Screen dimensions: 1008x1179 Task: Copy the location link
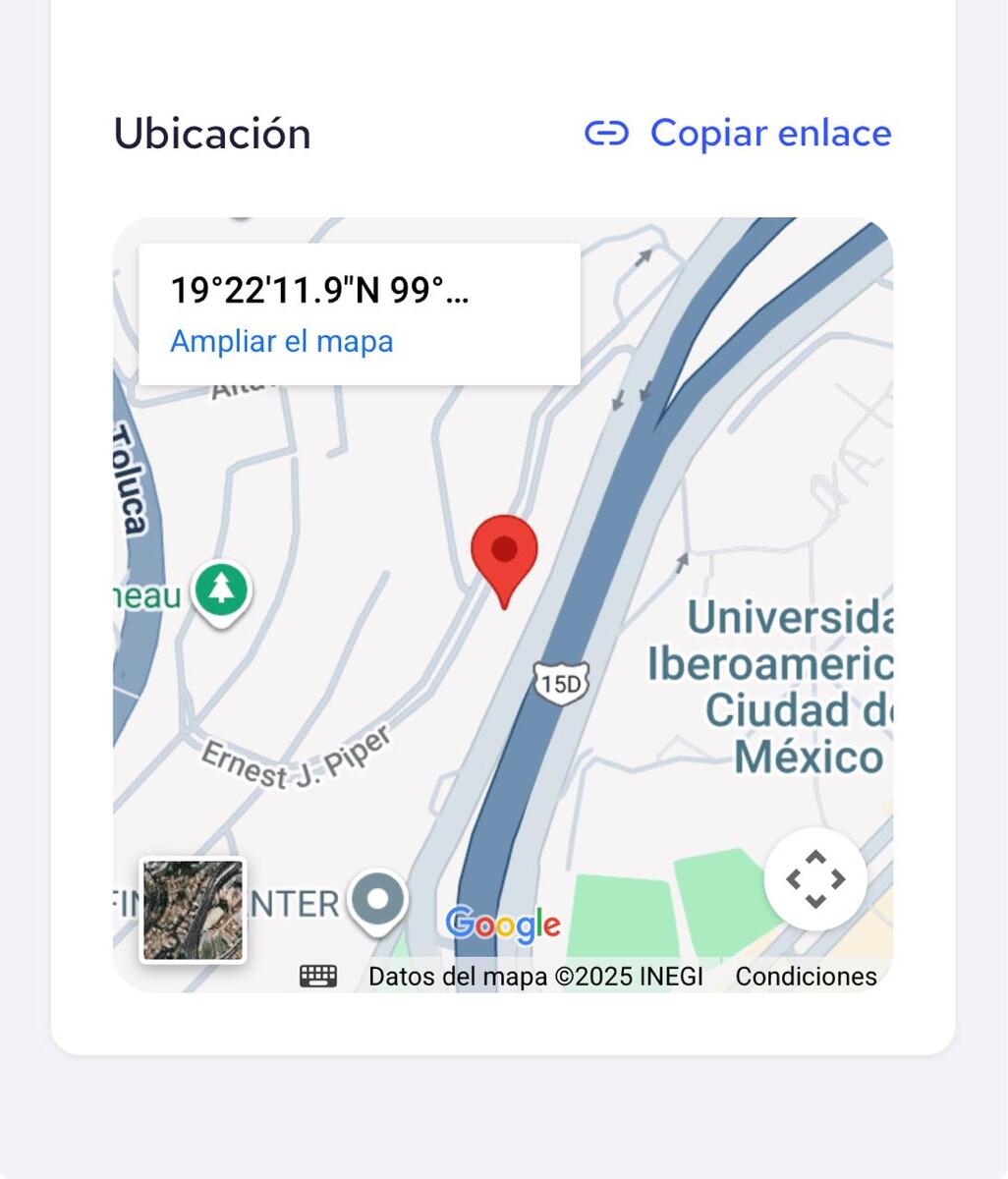739,134
